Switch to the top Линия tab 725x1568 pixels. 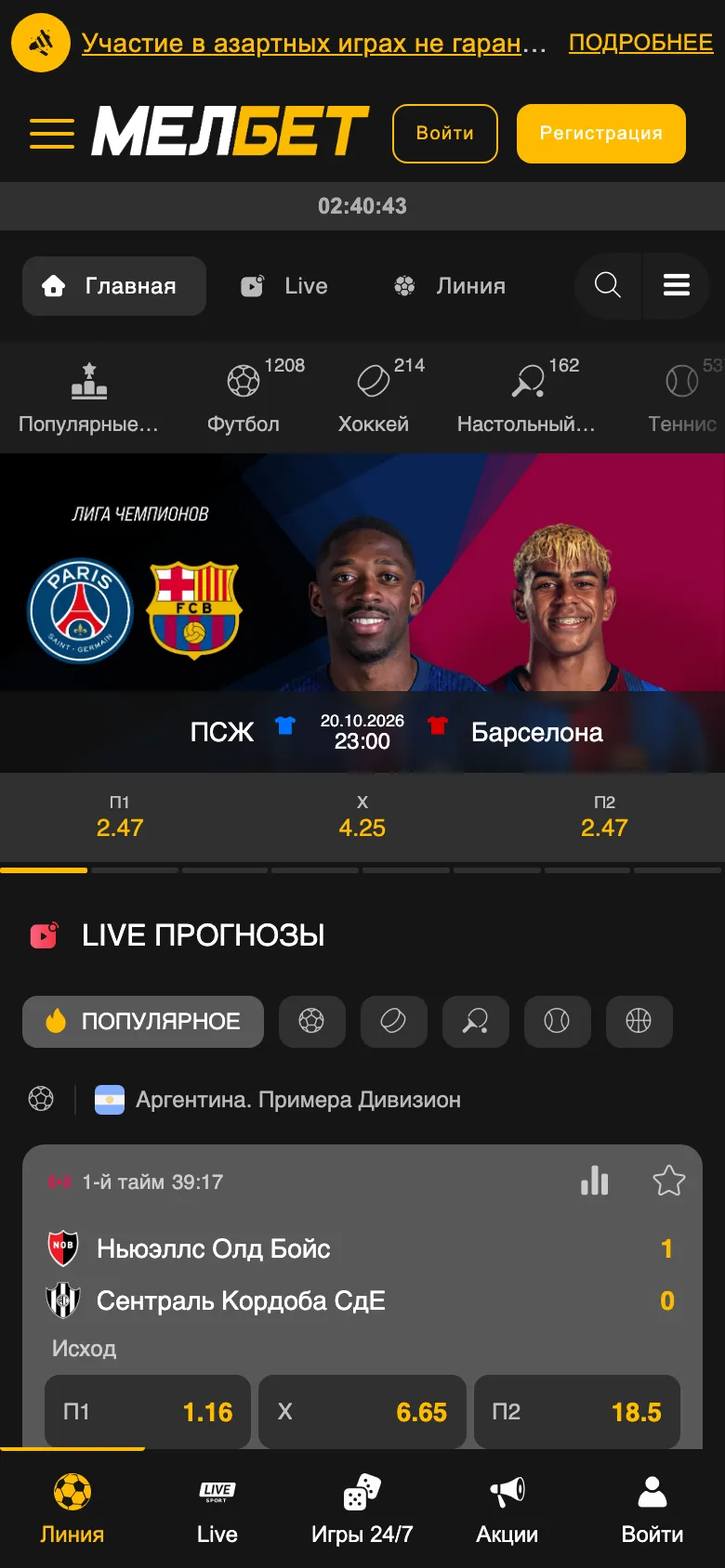450,286
